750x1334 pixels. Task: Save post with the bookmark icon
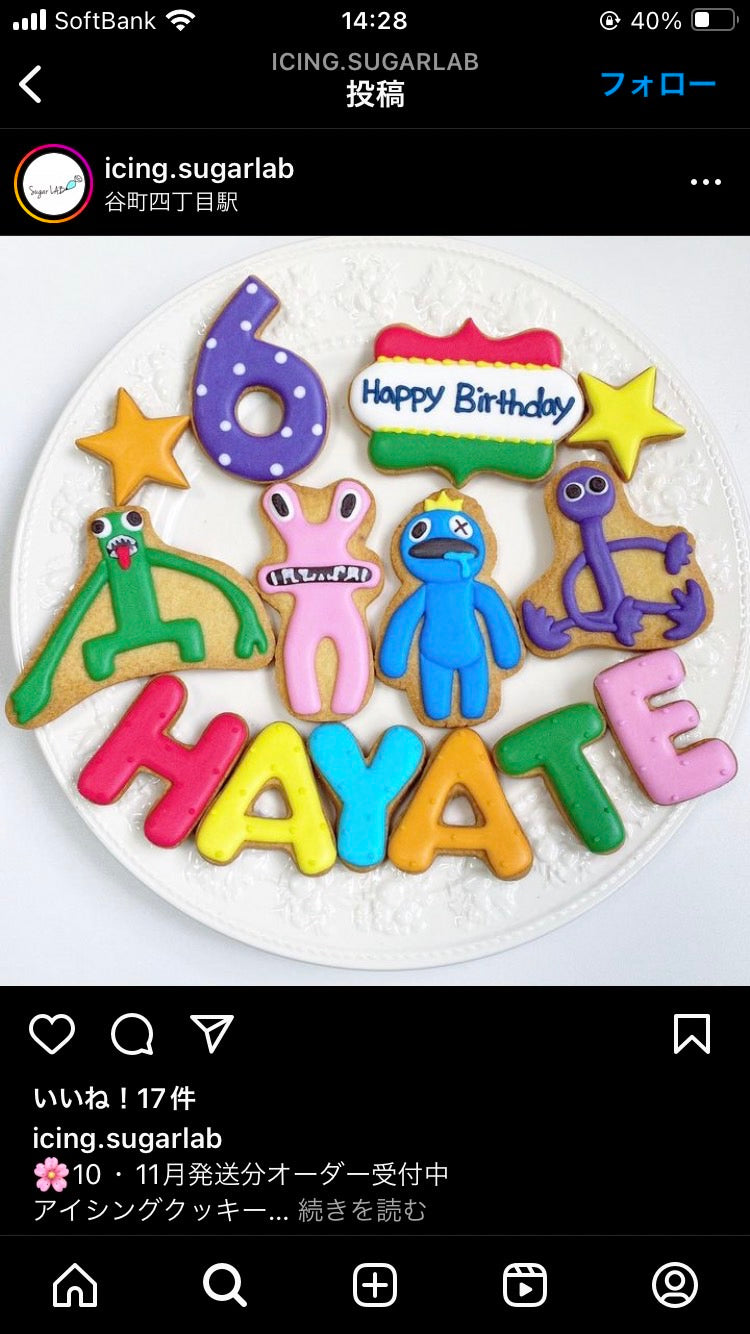pyautogui.click(x=692, y=1034)
